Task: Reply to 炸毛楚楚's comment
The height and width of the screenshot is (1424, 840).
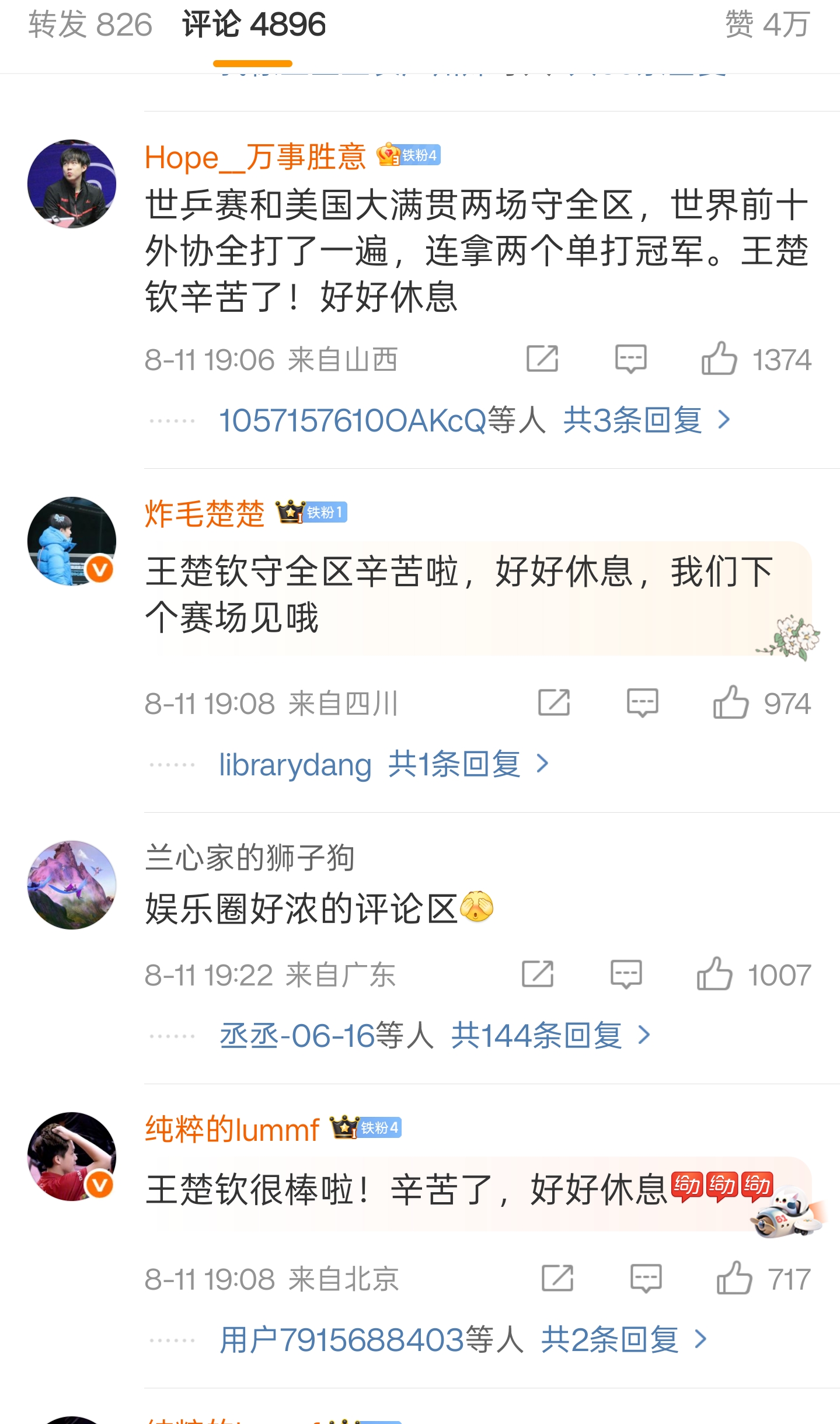Action: [642, 702]
